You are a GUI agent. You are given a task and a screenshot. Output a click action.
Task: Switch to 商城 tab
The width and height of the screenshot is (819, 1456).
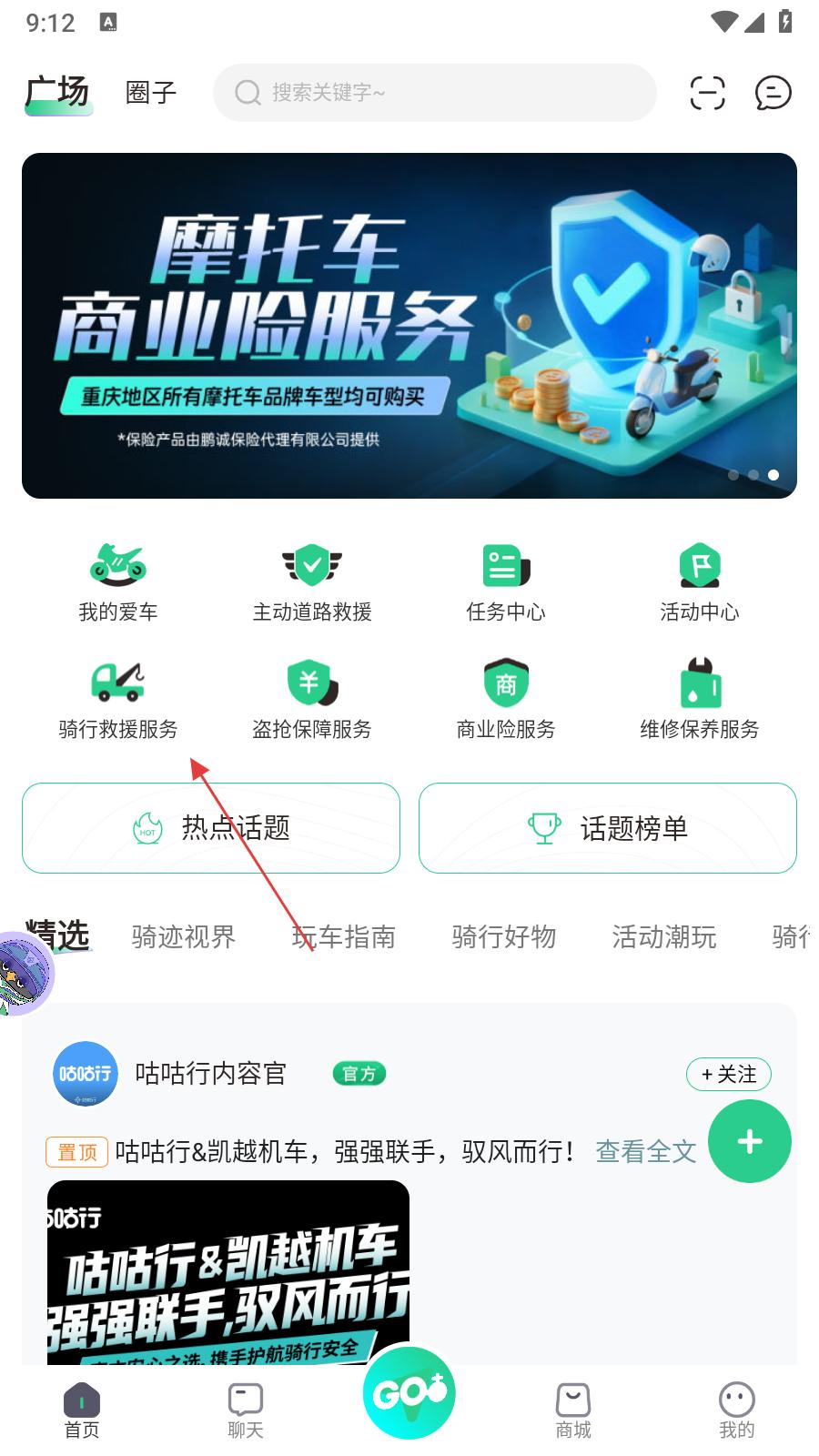click(x=573, y=1410)
